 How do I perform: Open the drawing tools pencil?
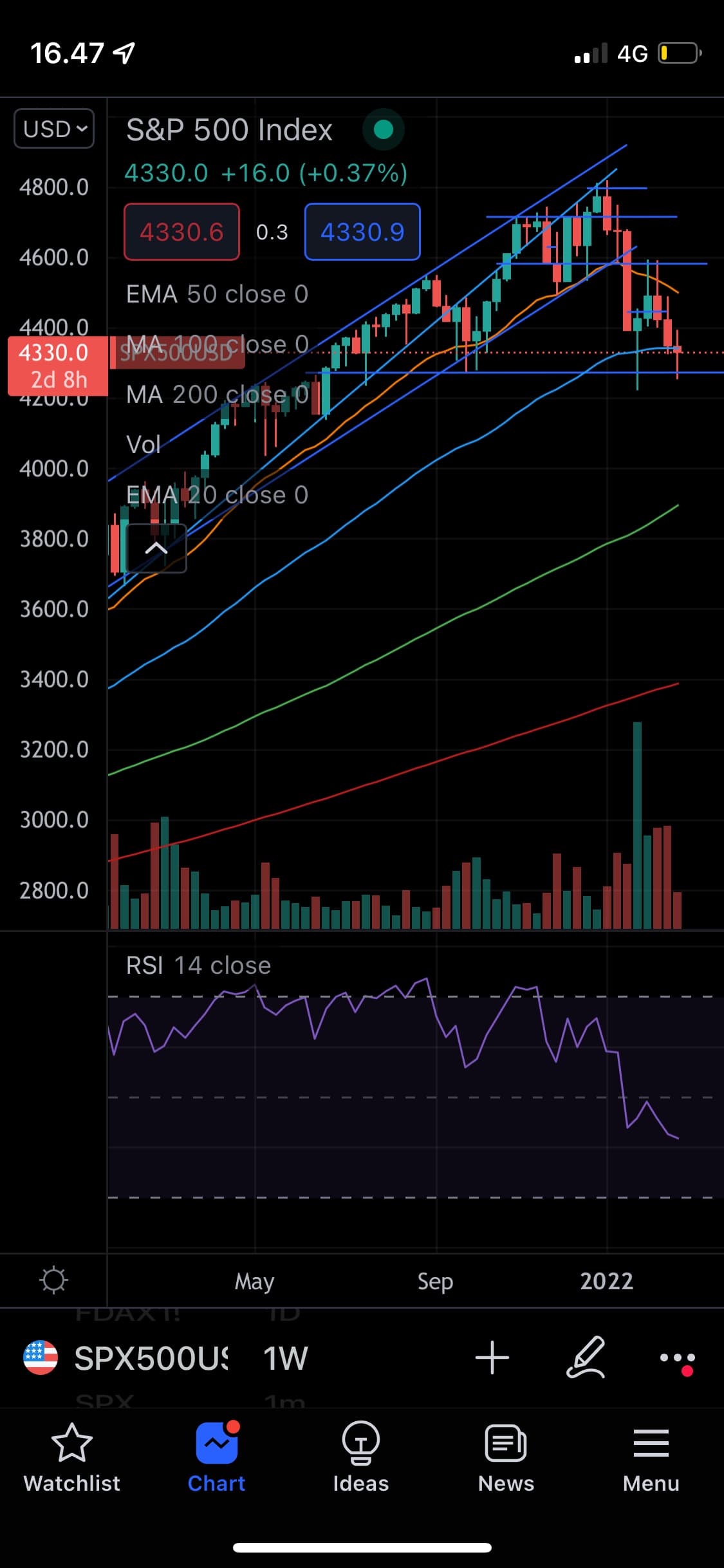coord(586,1358)
